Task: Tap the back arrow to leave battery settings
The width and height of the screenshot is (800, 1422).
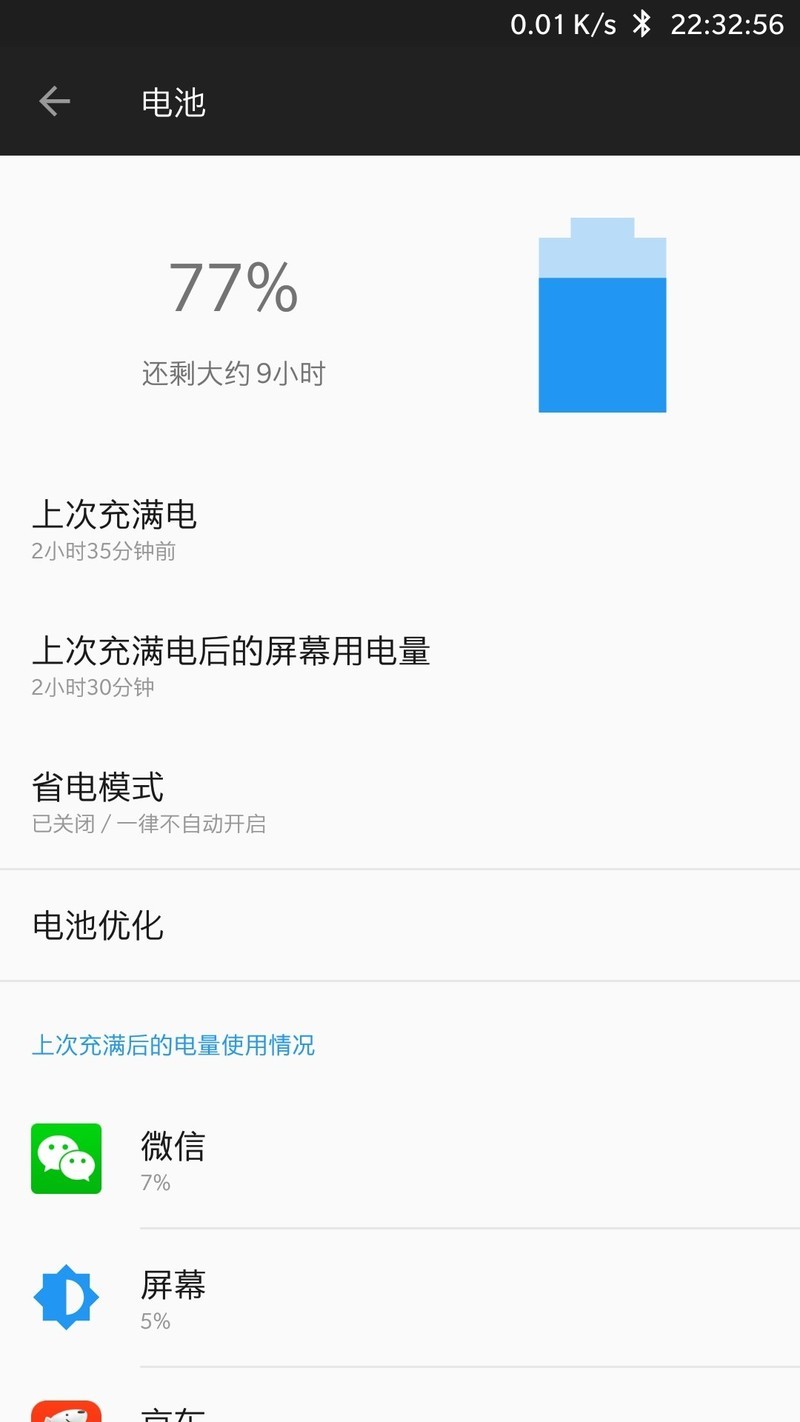Action: (x=53, y=101)
